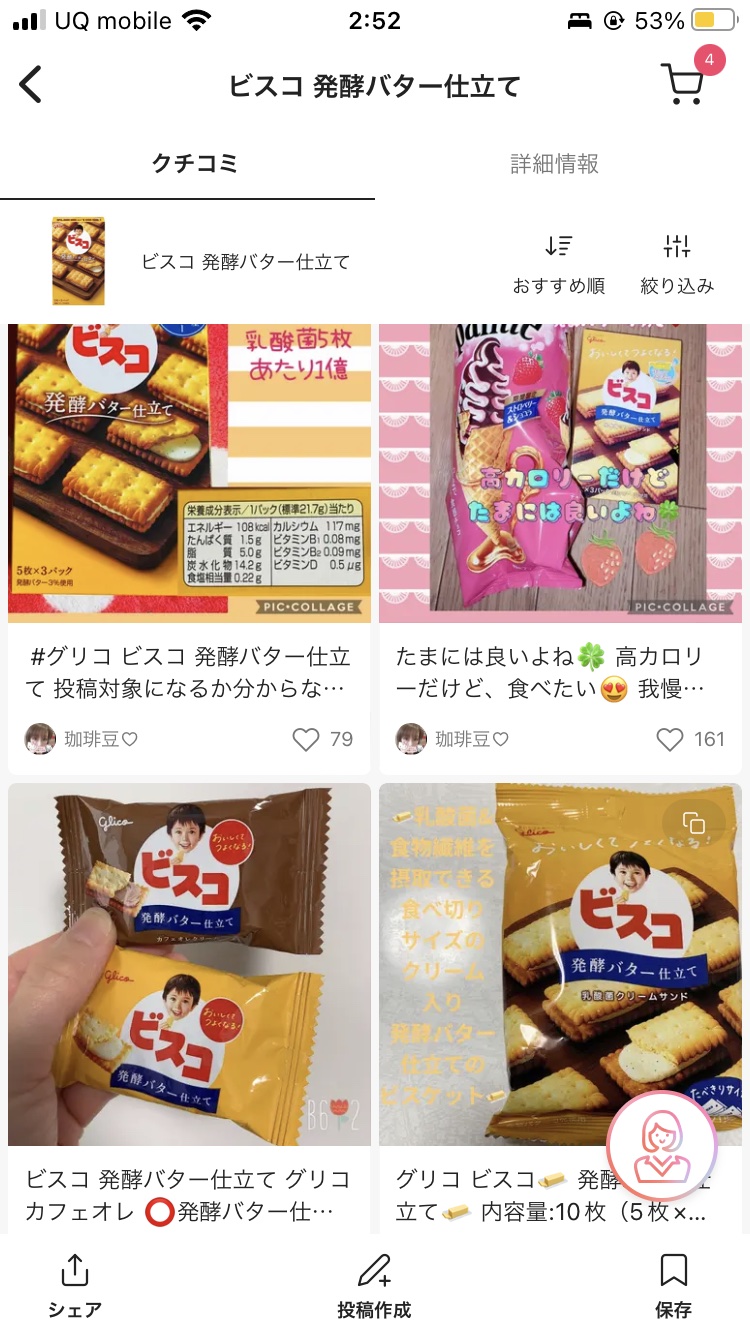Open the 絞り込み filter options

677,263
